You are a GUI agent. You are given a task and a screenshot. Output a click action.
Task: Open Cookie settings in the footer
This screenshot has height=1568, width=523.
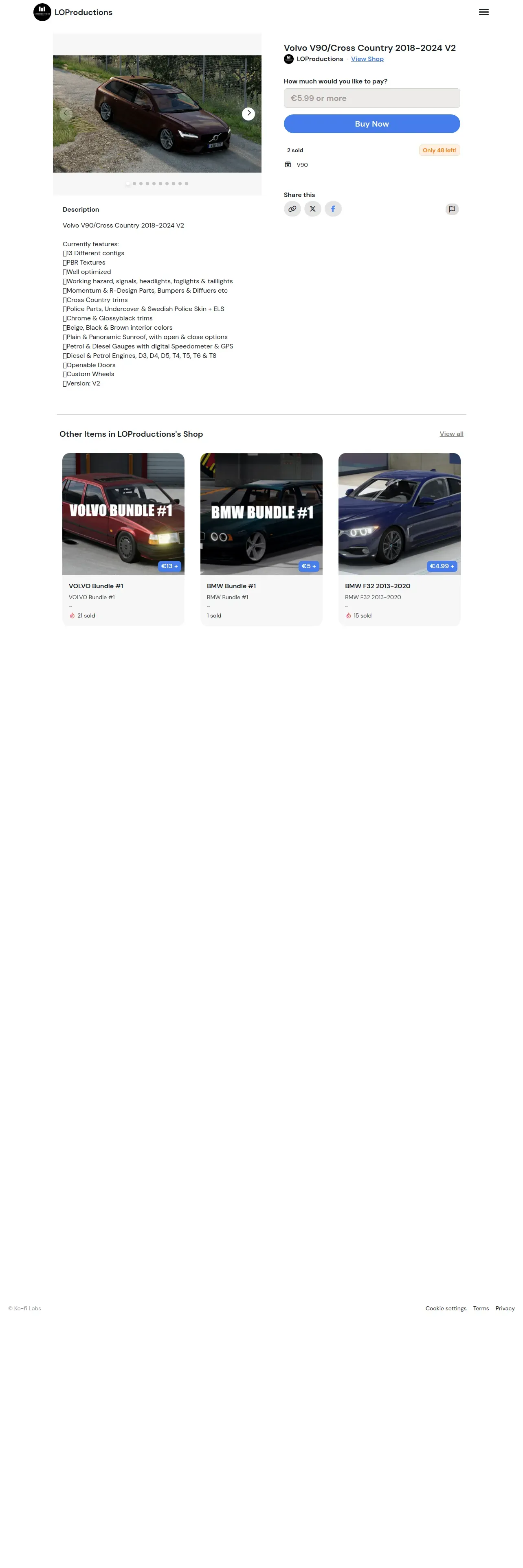pos(446,1308)
